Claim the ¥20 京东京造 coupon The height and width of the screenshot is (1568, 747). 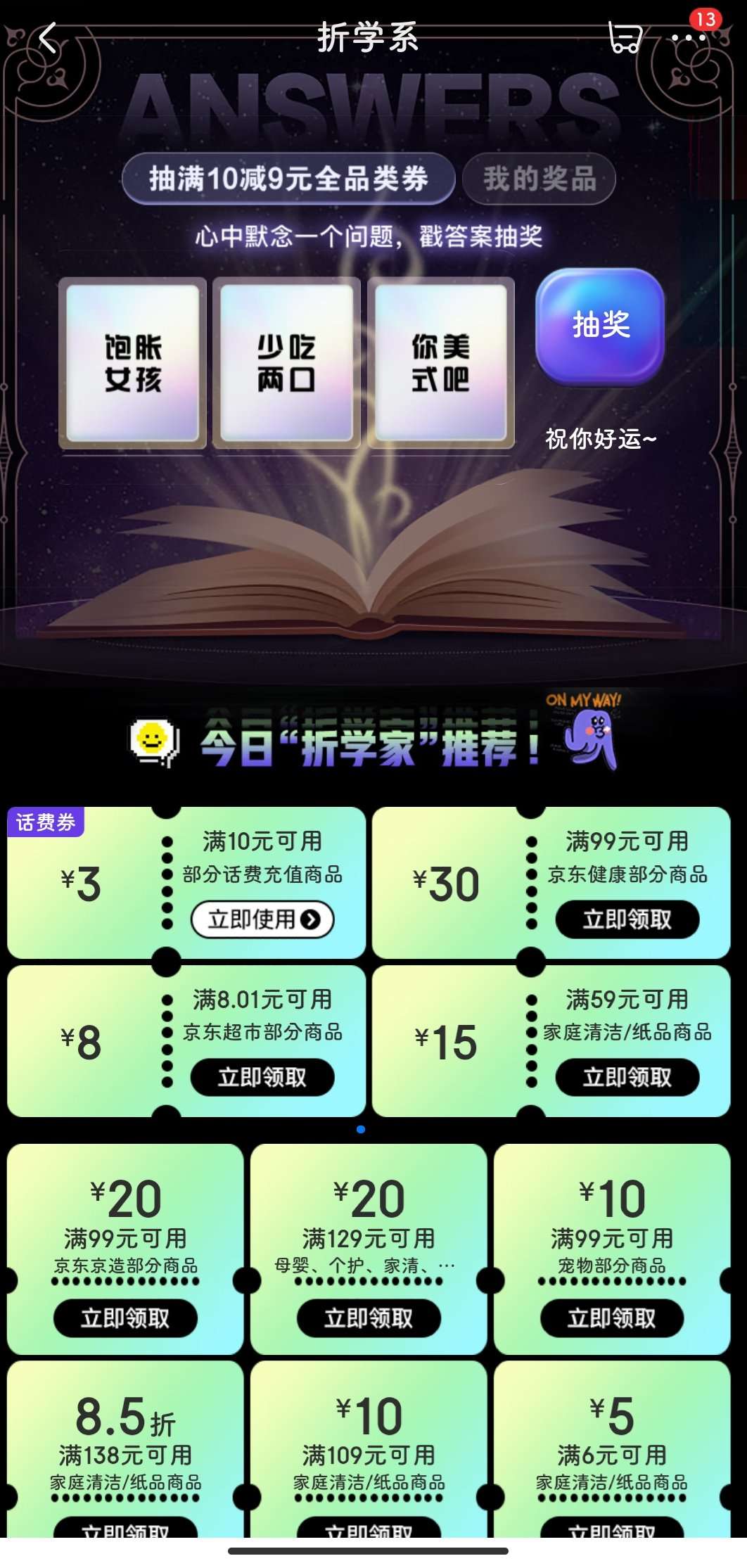pyautogui.click(x=125, y=1318)
